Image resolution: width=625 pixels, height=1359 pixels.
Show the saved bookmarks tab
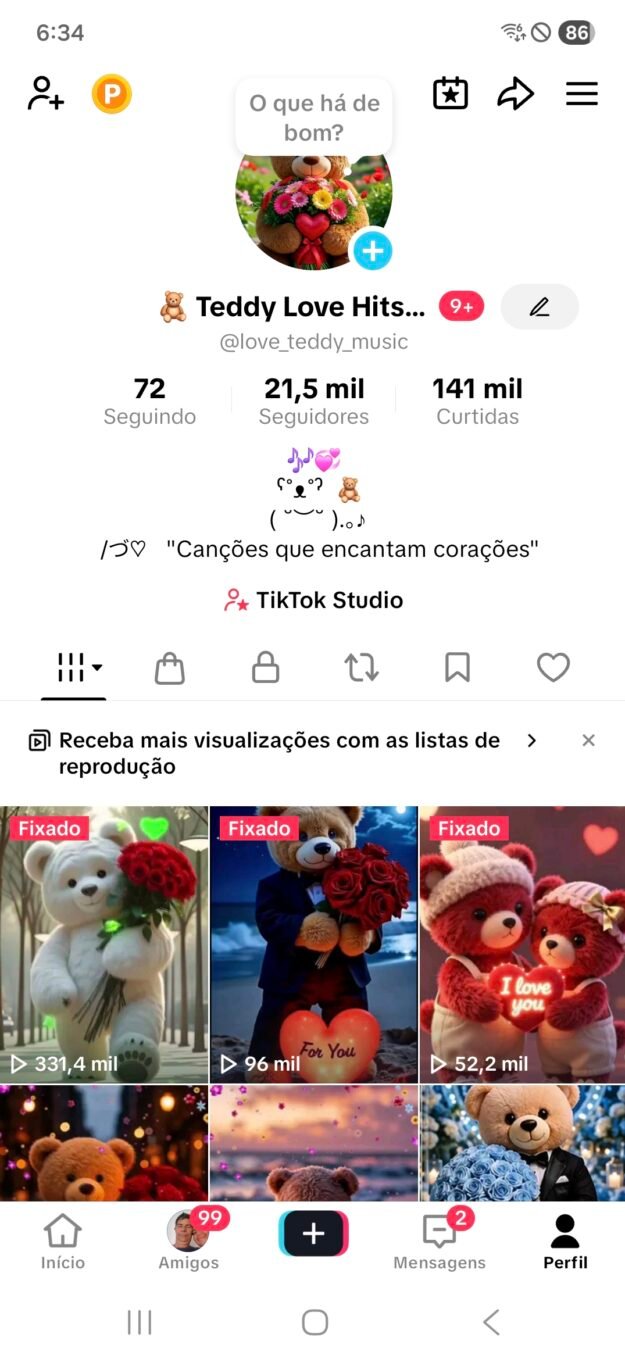click(x=457, y=668)
